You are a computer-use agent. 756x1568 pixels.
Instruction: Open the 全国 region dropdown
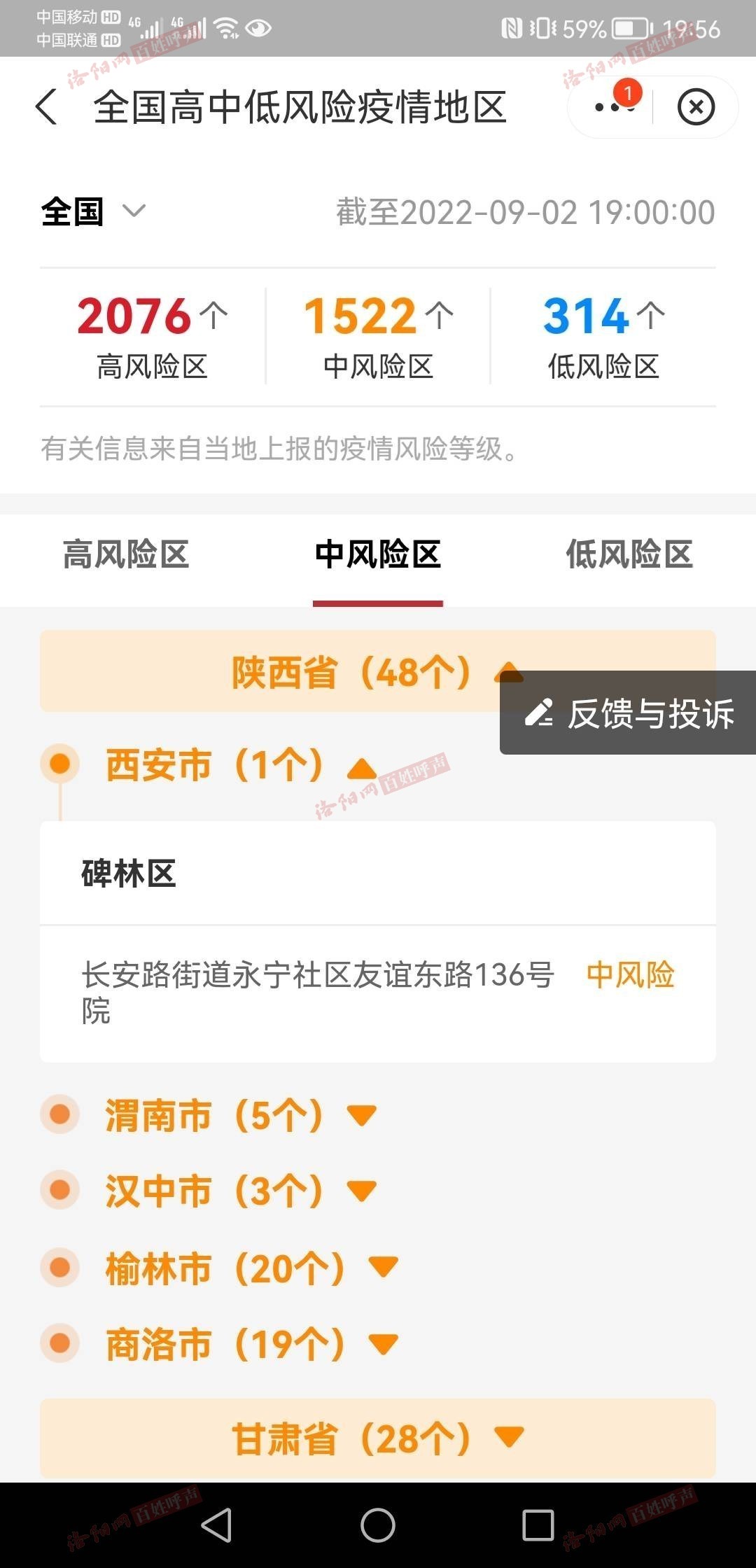[93, 211]
